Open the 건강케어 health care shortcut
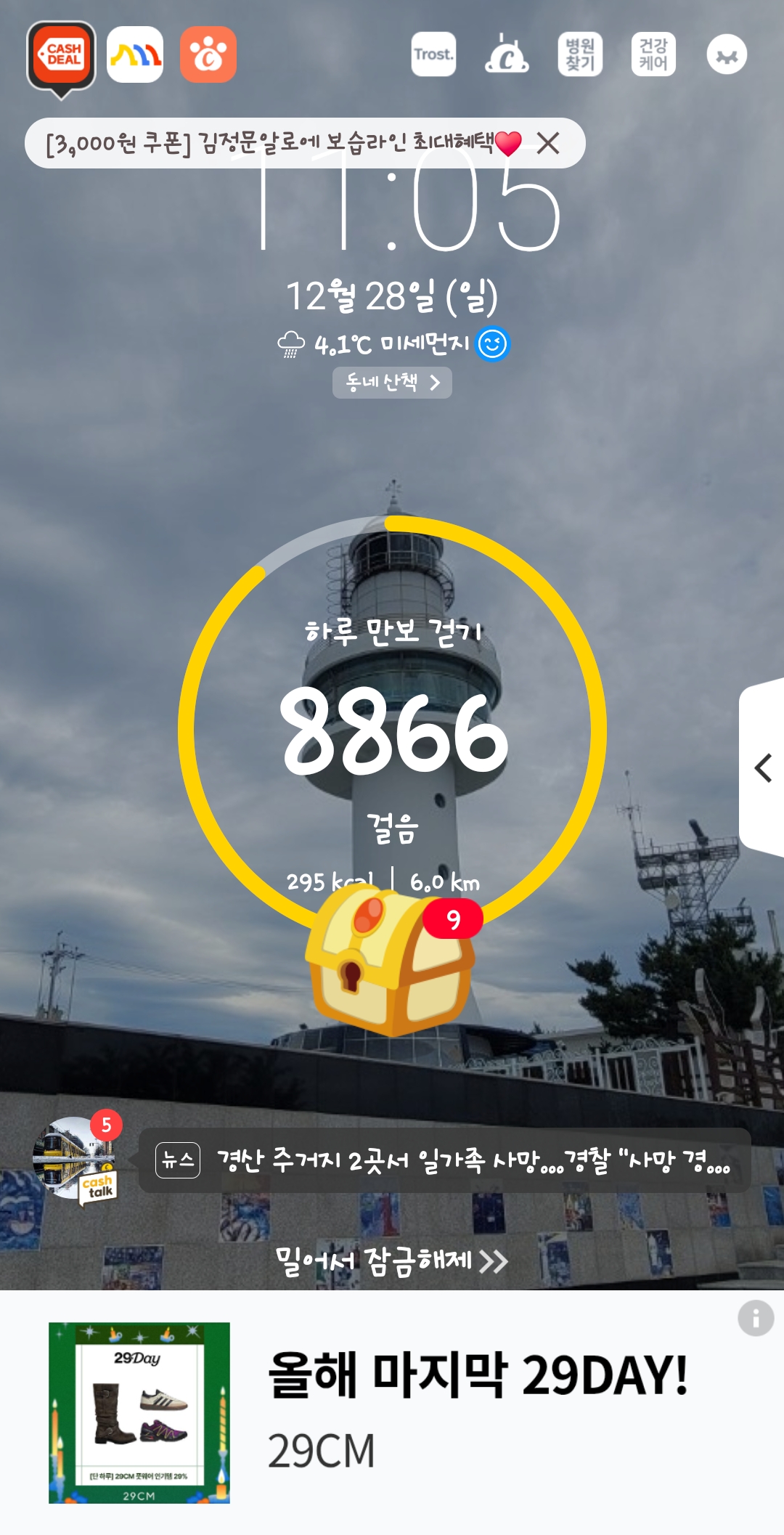The height and width of the screenshot is (1535, 784). pyautogui.click(x=653, y=54)
